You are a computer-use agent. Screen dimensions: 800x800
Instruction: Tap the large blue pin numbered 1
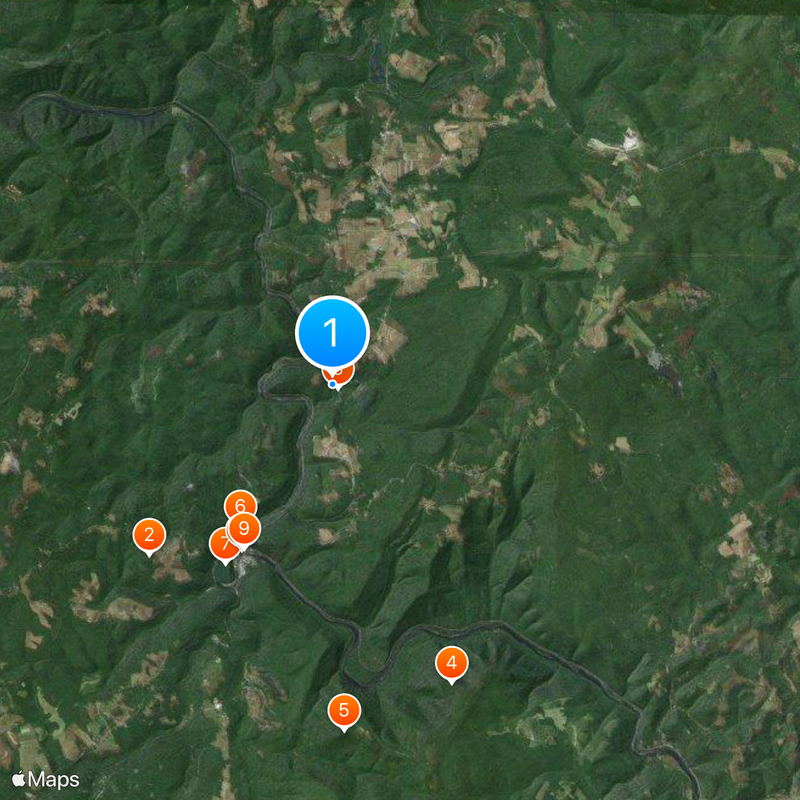(333, 332)
